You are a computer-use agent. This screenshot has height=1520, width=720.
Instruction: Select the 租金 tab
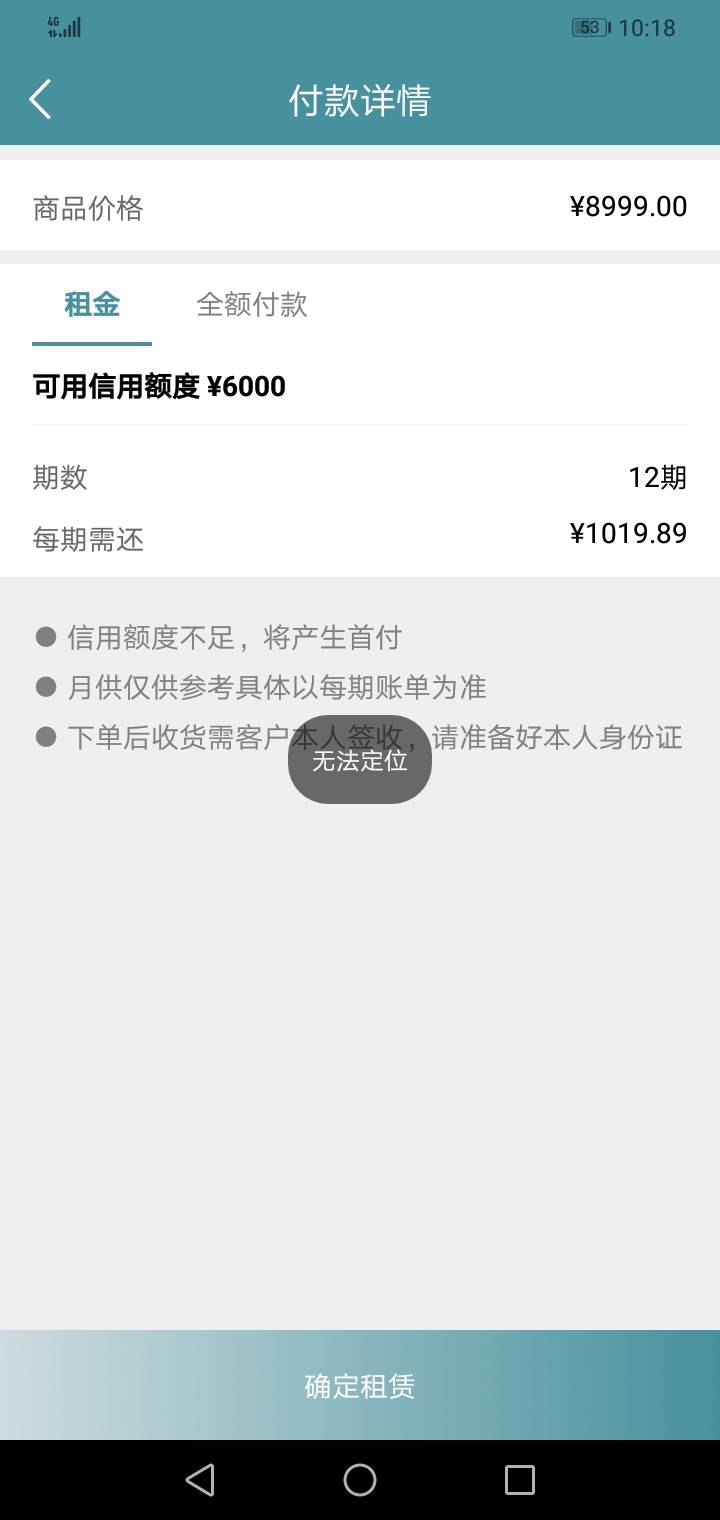92,304
